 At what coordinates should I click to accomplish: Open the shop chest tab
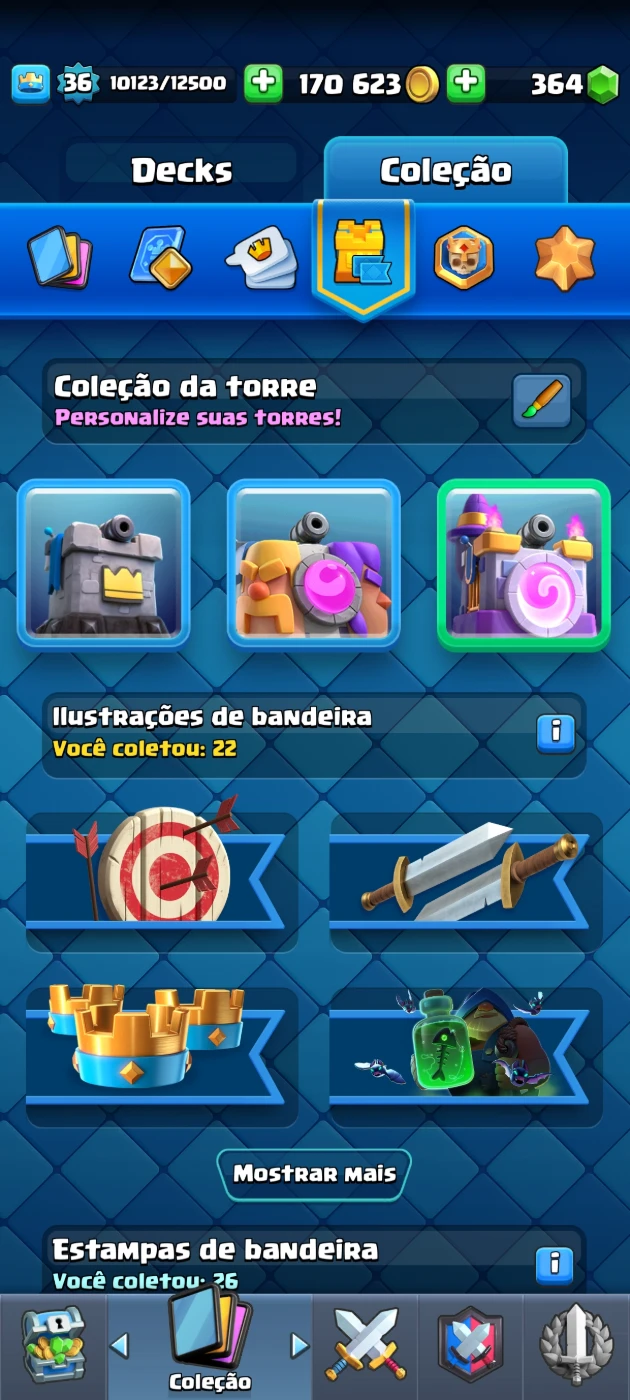click(x=53, y=1346)
